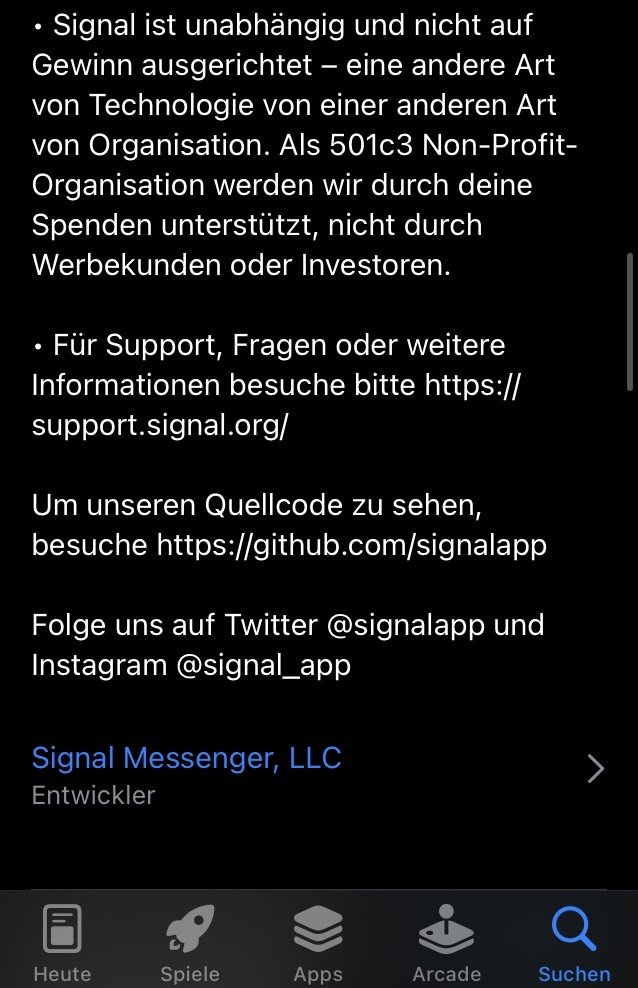Open the Spiele tab
This screenshot has width=638, height=988.
tap(190, 943)
